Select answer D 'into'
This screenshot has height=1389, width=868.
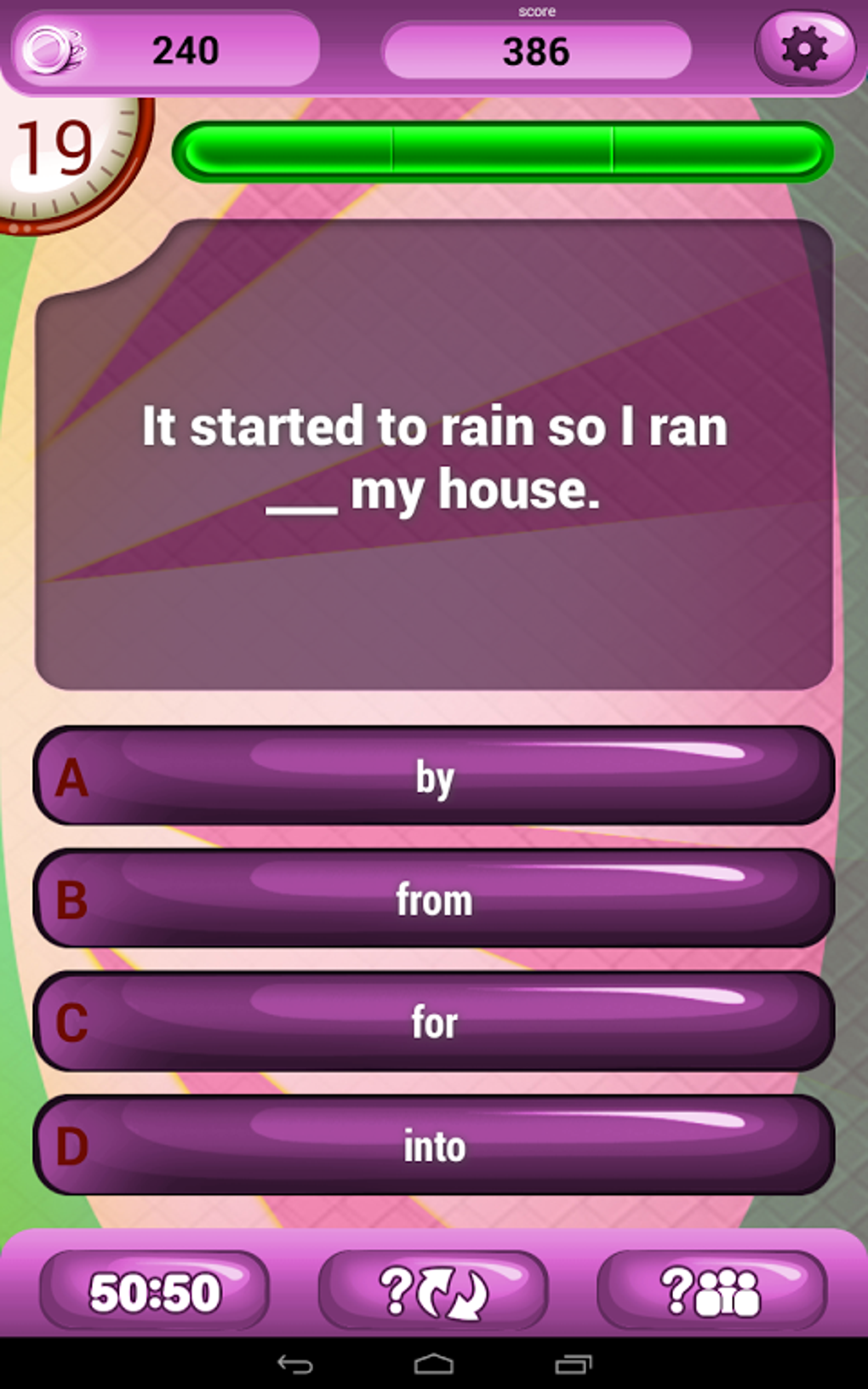(x=434, y=1146)
